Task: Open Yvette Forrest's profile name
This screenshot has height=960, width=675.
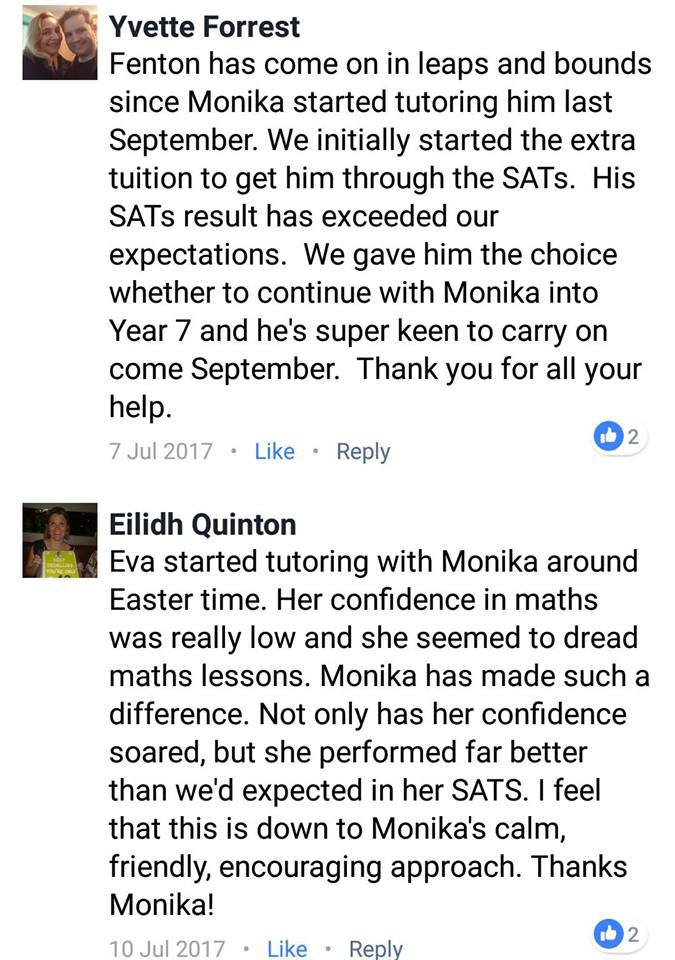Action: [204, 26]
